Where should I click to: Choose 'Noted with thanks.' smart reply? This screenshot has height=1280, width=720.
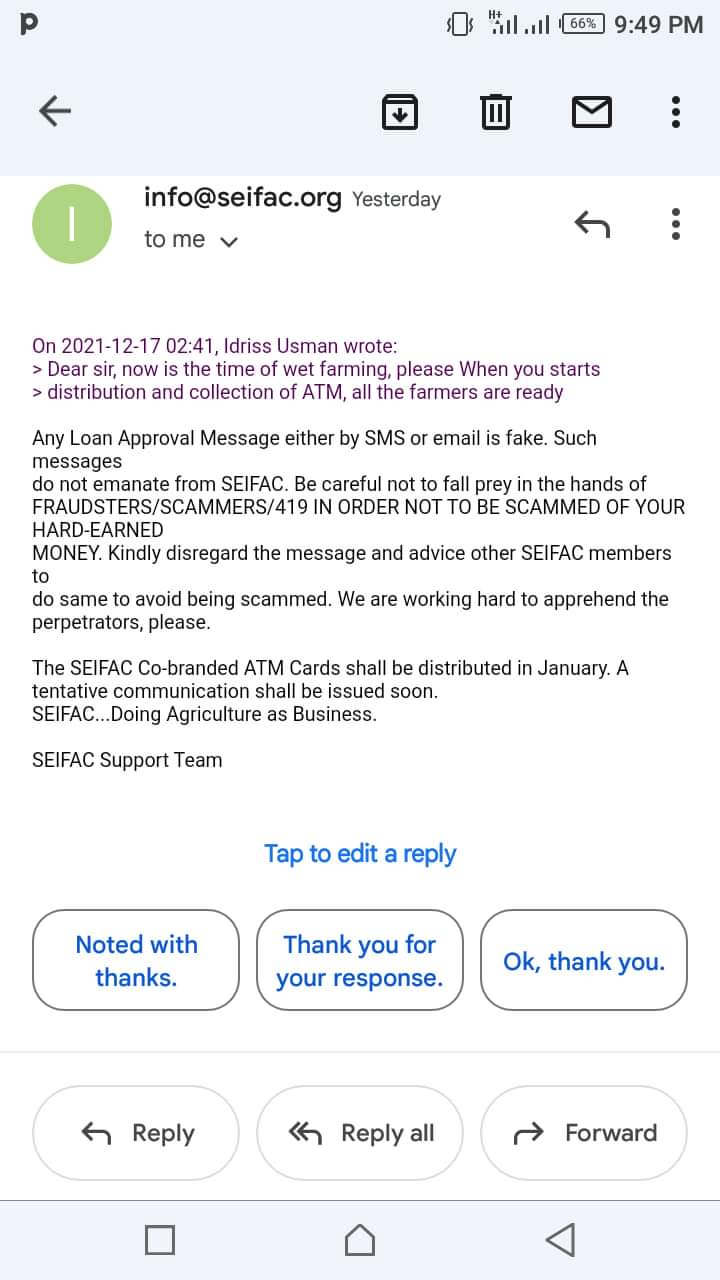[x=136, y=960]
